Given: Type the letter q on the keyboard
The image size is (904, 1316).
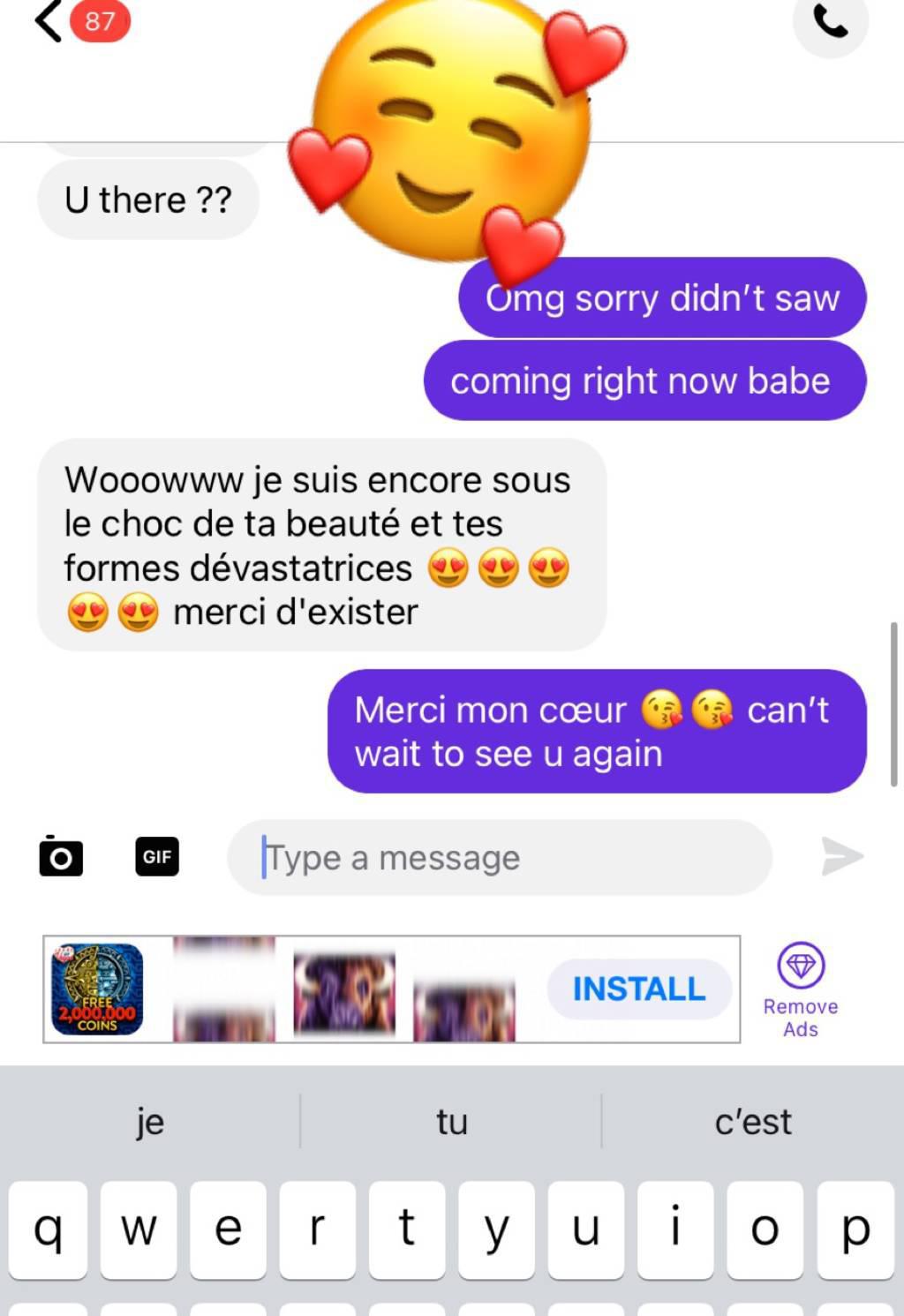Looking at the screenshot, I should tap(49, 1229).
